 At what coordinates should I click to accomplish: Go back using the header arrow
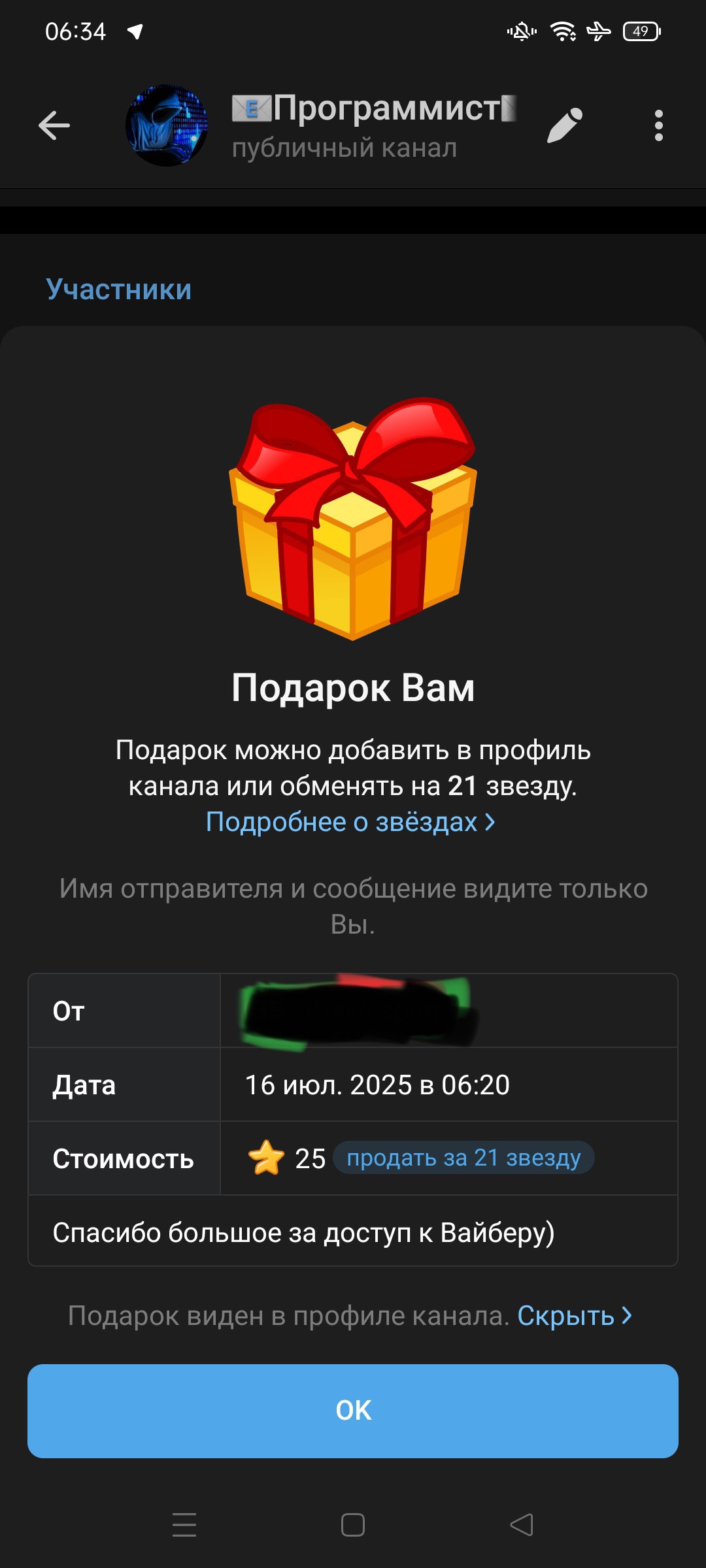coord(54,125)
